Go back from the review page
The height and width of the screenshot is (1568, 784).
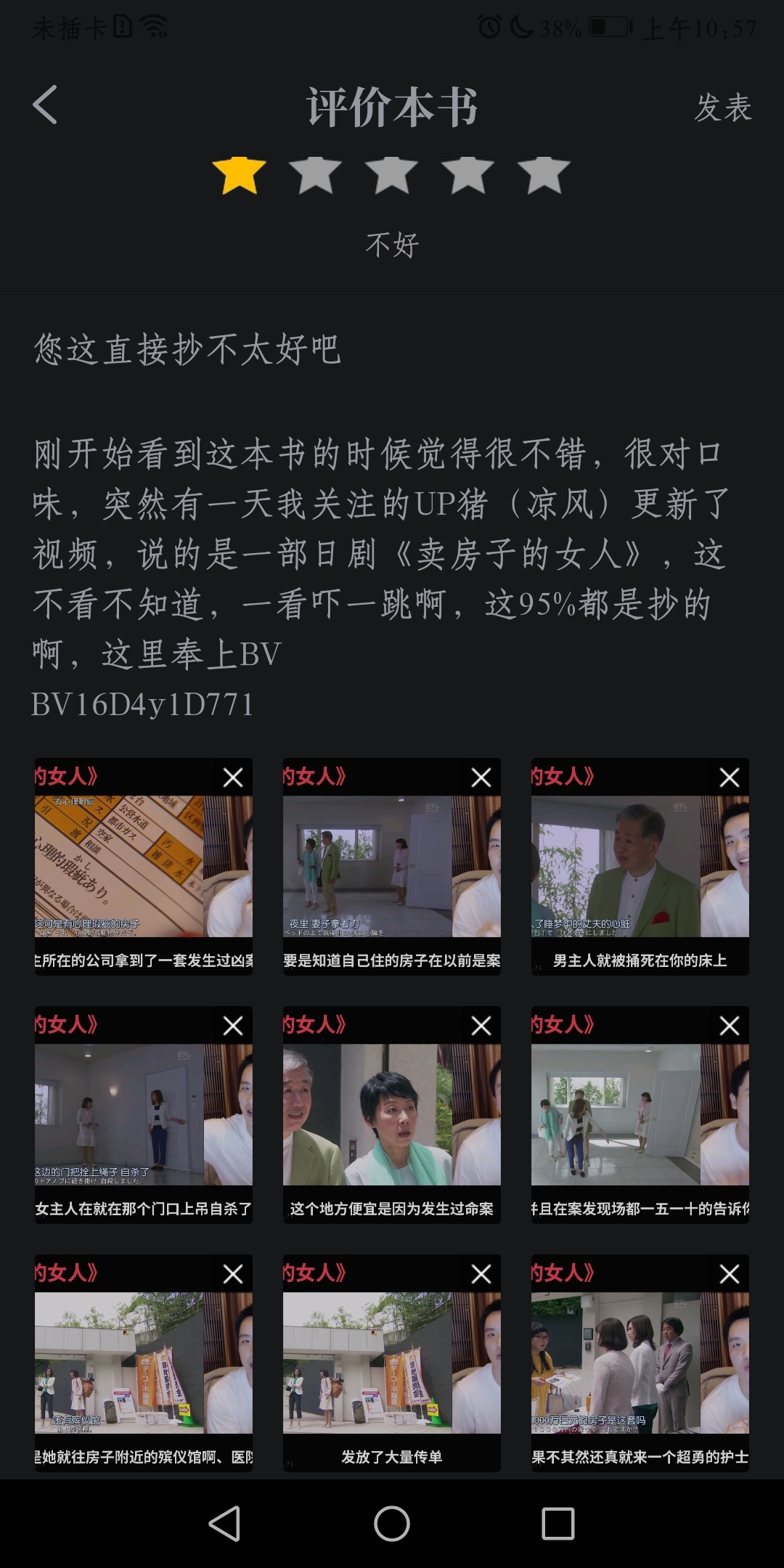(45, 105)
